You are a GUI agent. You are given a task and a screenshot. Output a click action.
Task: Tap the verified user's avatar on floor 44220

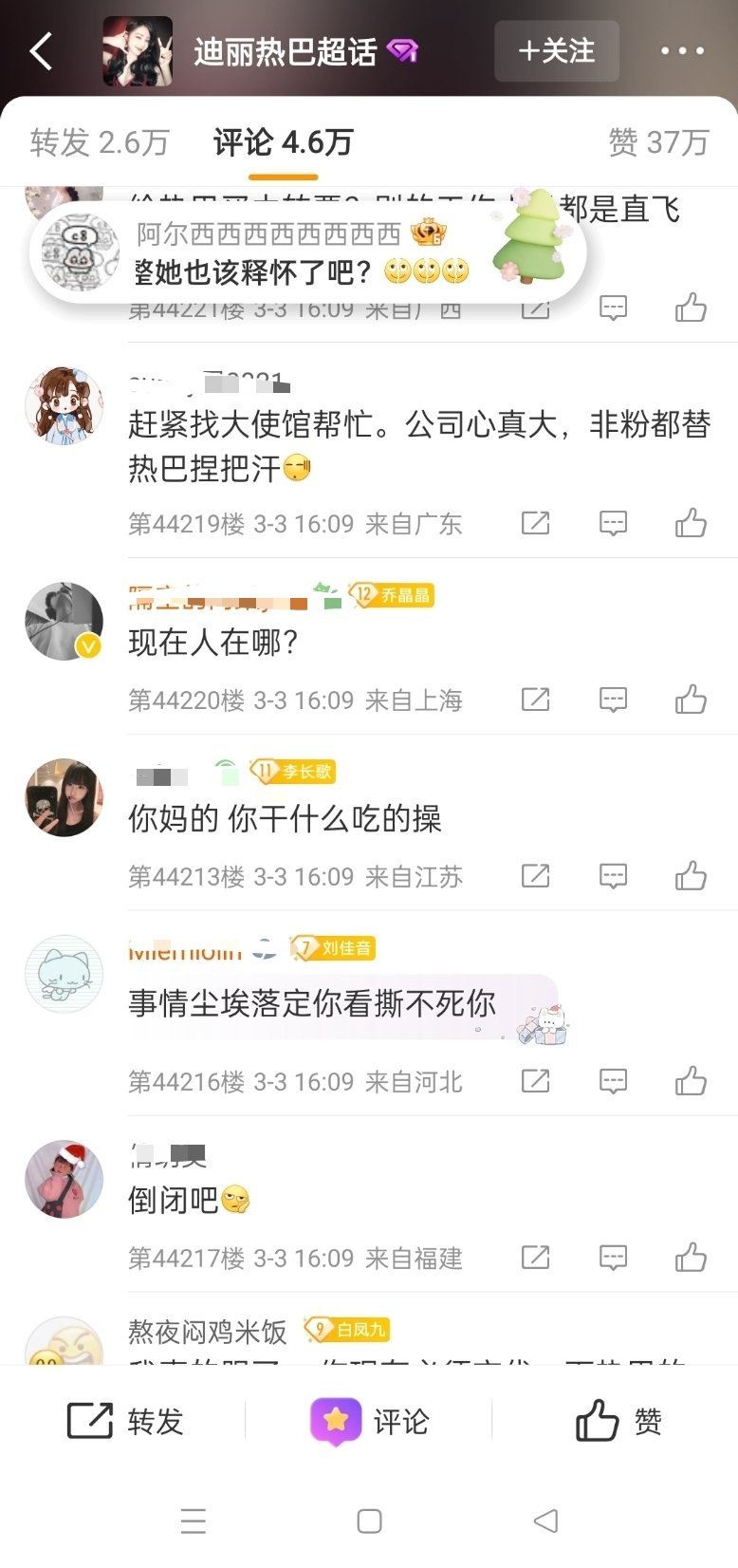click(x=64, y=622)
